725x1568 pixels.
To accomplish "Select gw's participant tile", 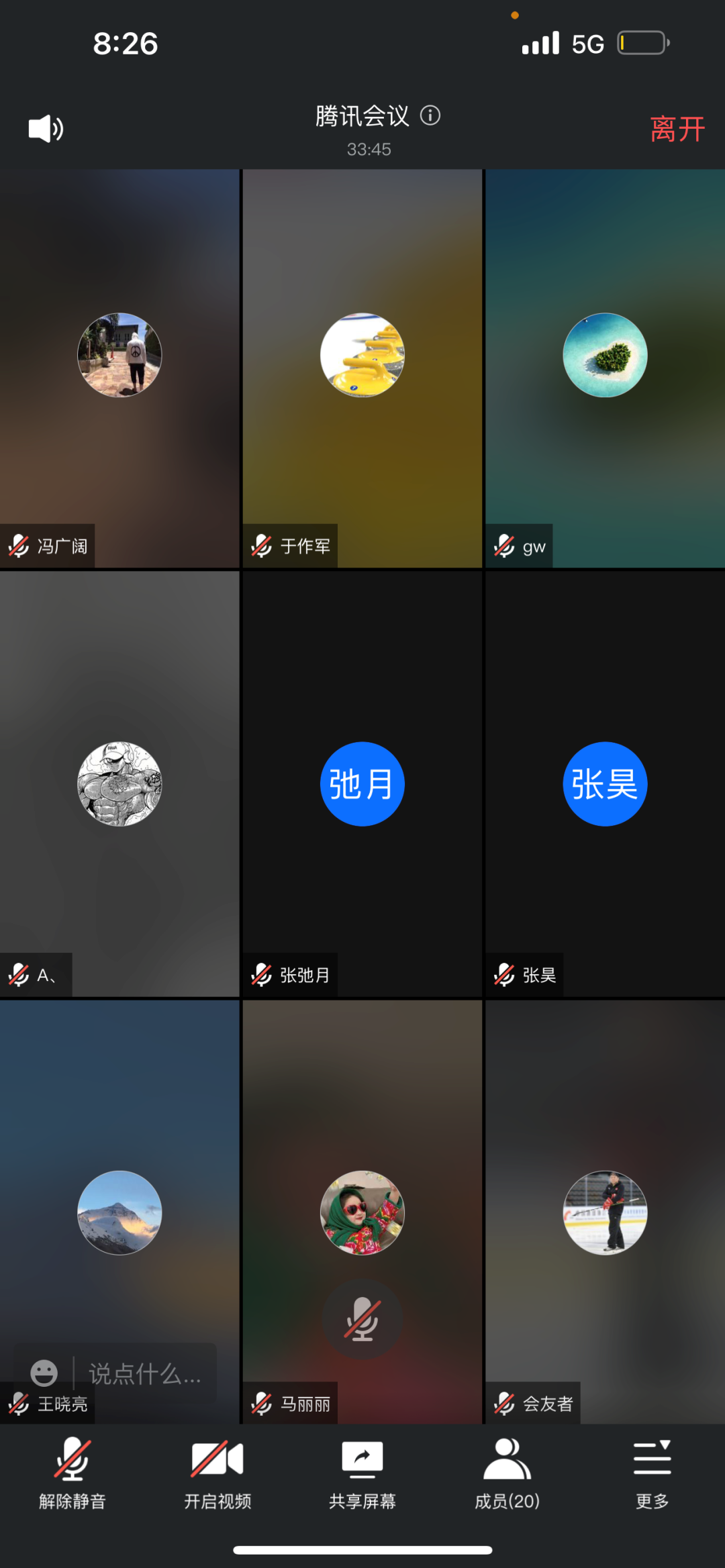I will pos(605,368).
